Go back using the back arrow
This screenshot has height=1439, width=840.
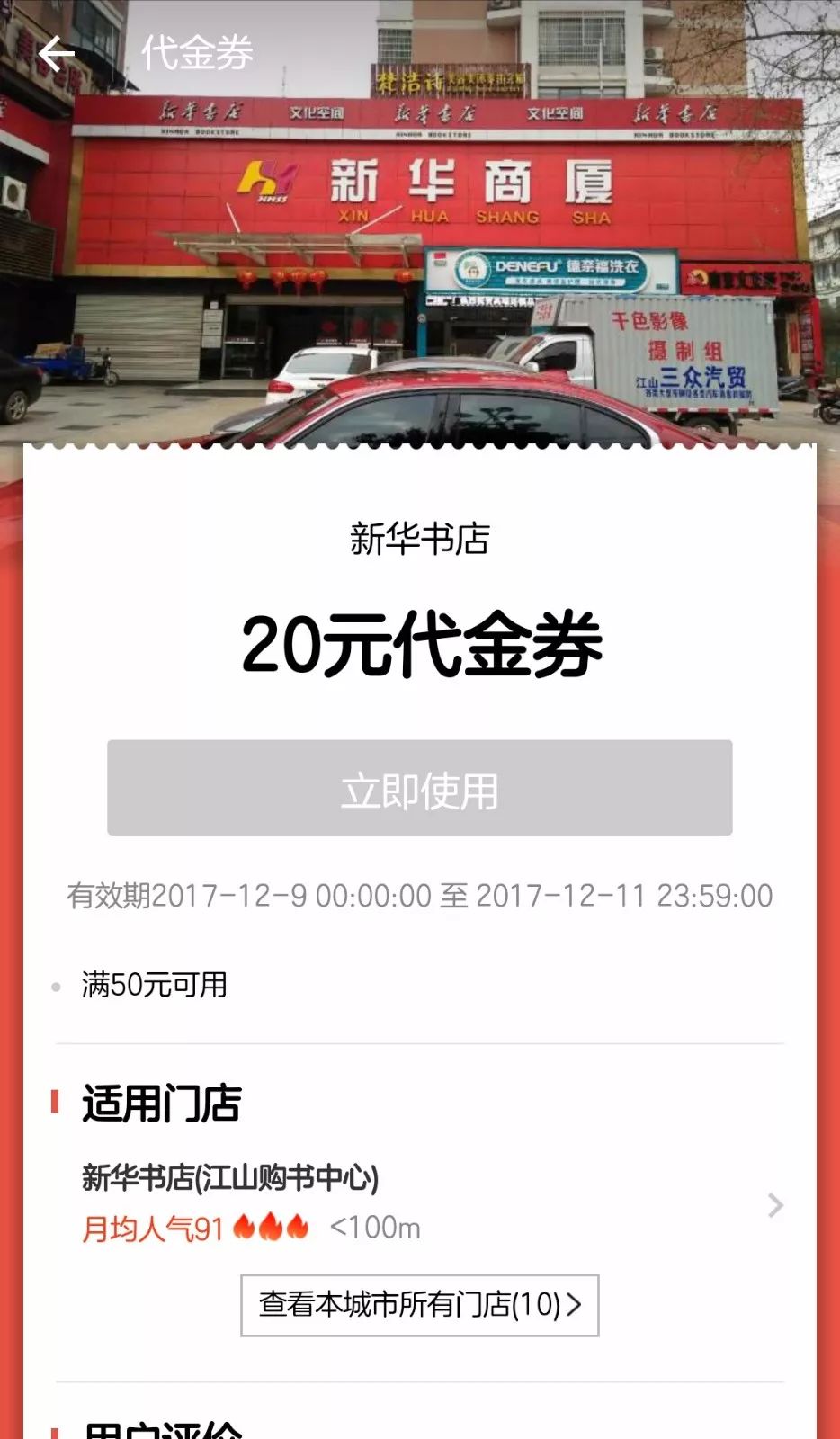pyautogui.click(x=56, y=54)
